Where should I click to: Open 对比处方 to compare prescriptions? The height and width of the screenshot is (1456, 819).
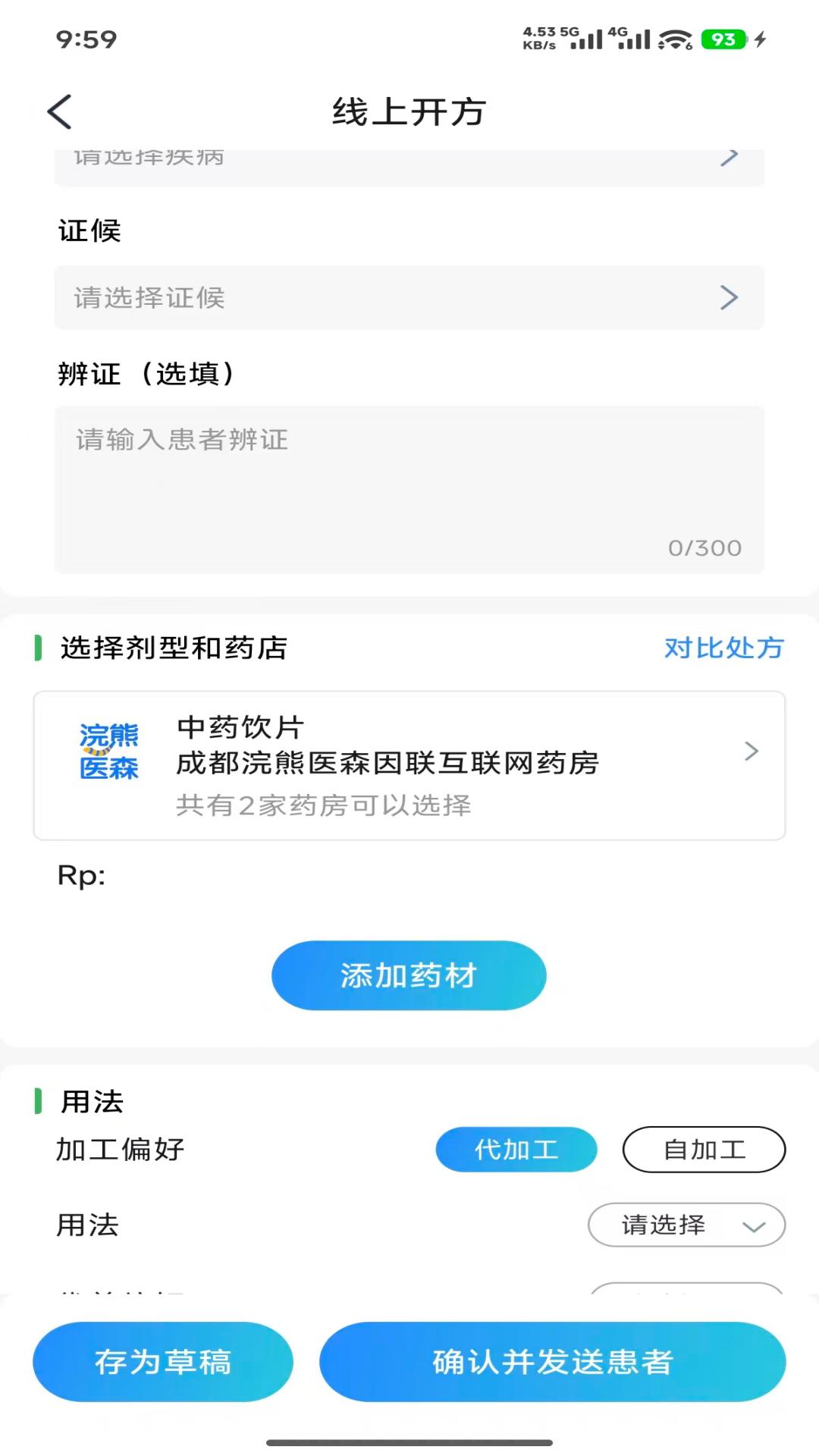723,648
